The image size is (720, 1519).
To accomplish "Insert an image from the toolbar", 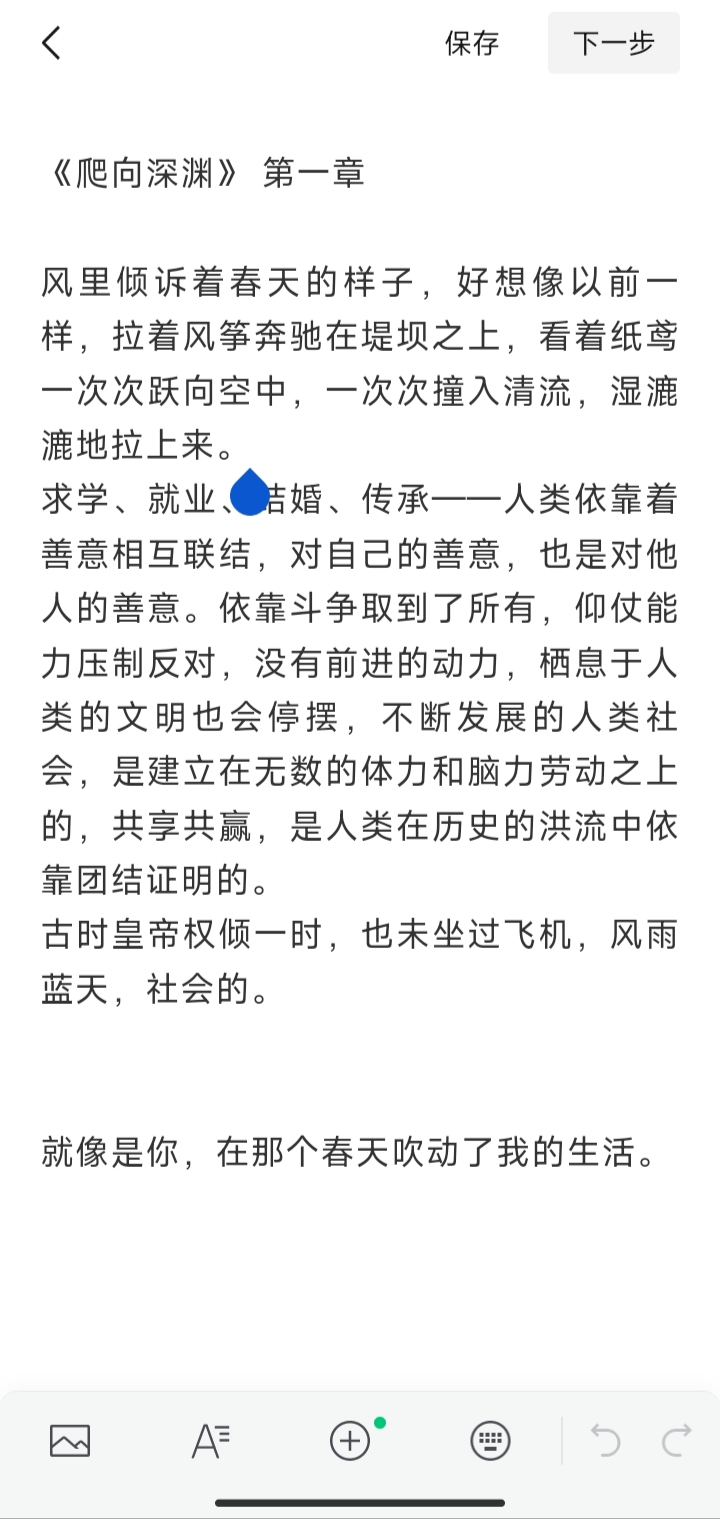I will pyautogui.click(x=70, y=1440).
